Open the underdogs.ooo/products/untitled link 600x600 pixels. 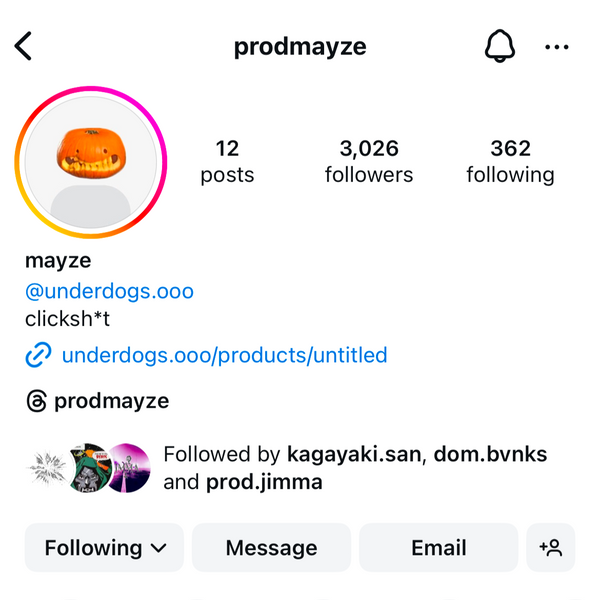pos(224,355)
